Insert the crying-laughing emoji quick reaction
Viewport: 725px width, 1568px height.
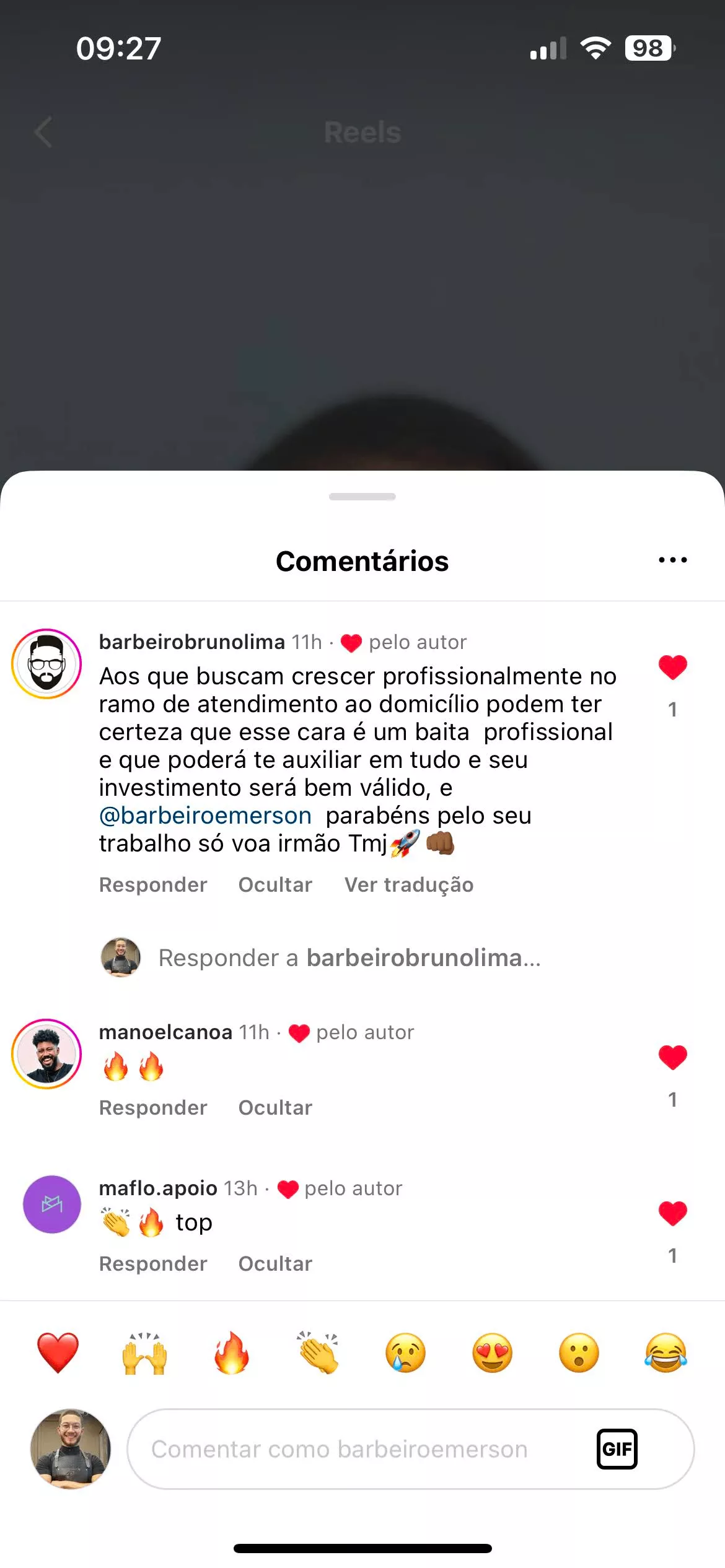point(666,1353)
